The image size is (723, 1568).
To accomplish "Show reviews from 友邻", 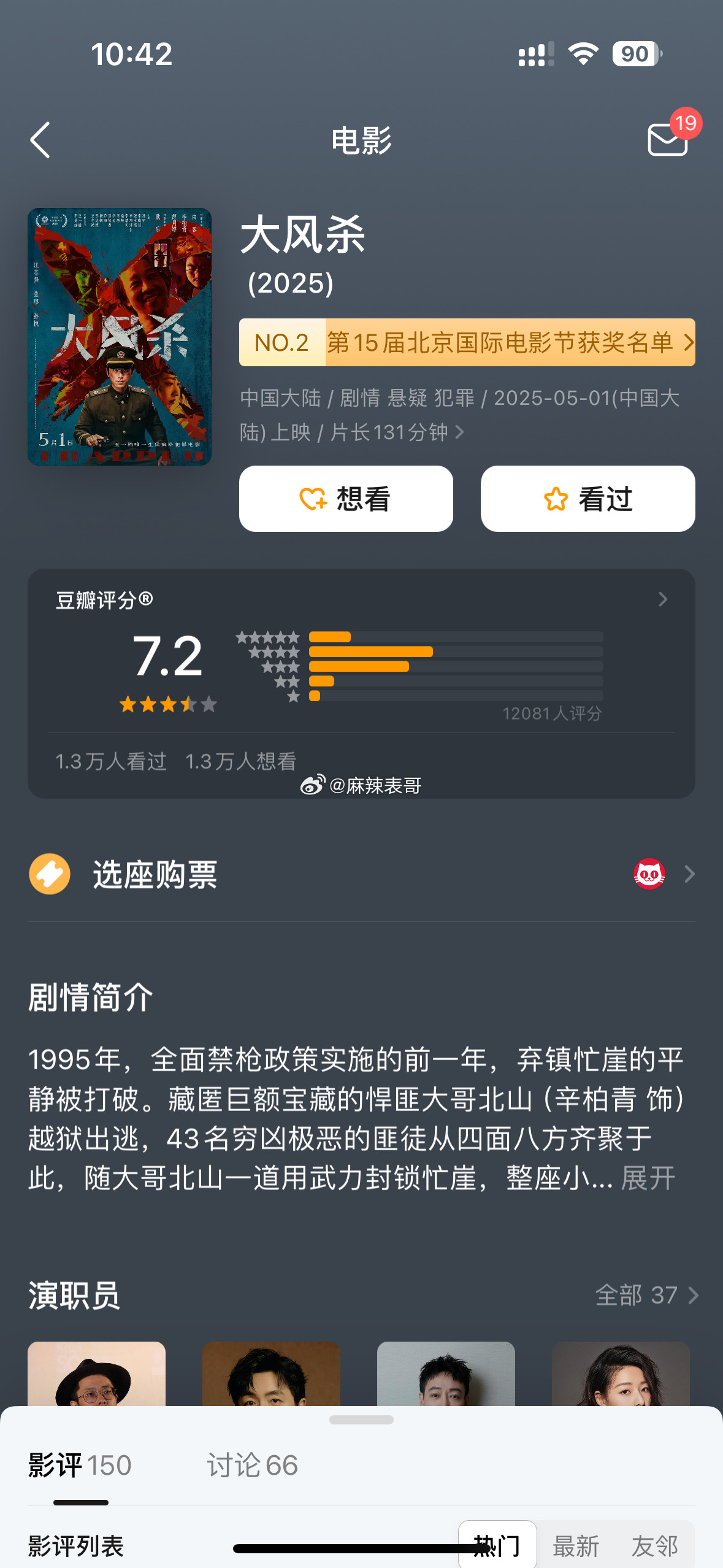I will pyautogui.click(x=654, y=1545).
